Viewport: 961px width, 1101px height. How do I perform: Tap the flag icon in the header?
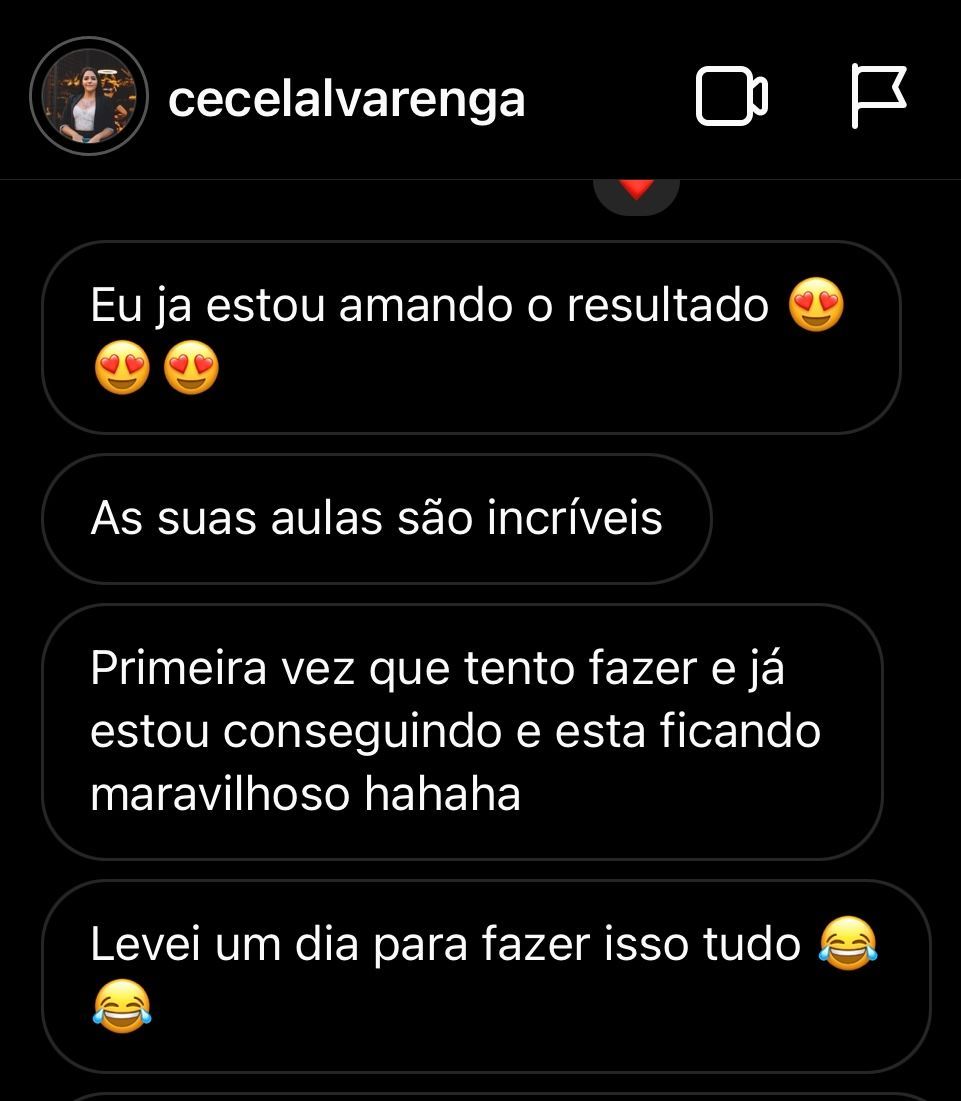click(878, 96)
